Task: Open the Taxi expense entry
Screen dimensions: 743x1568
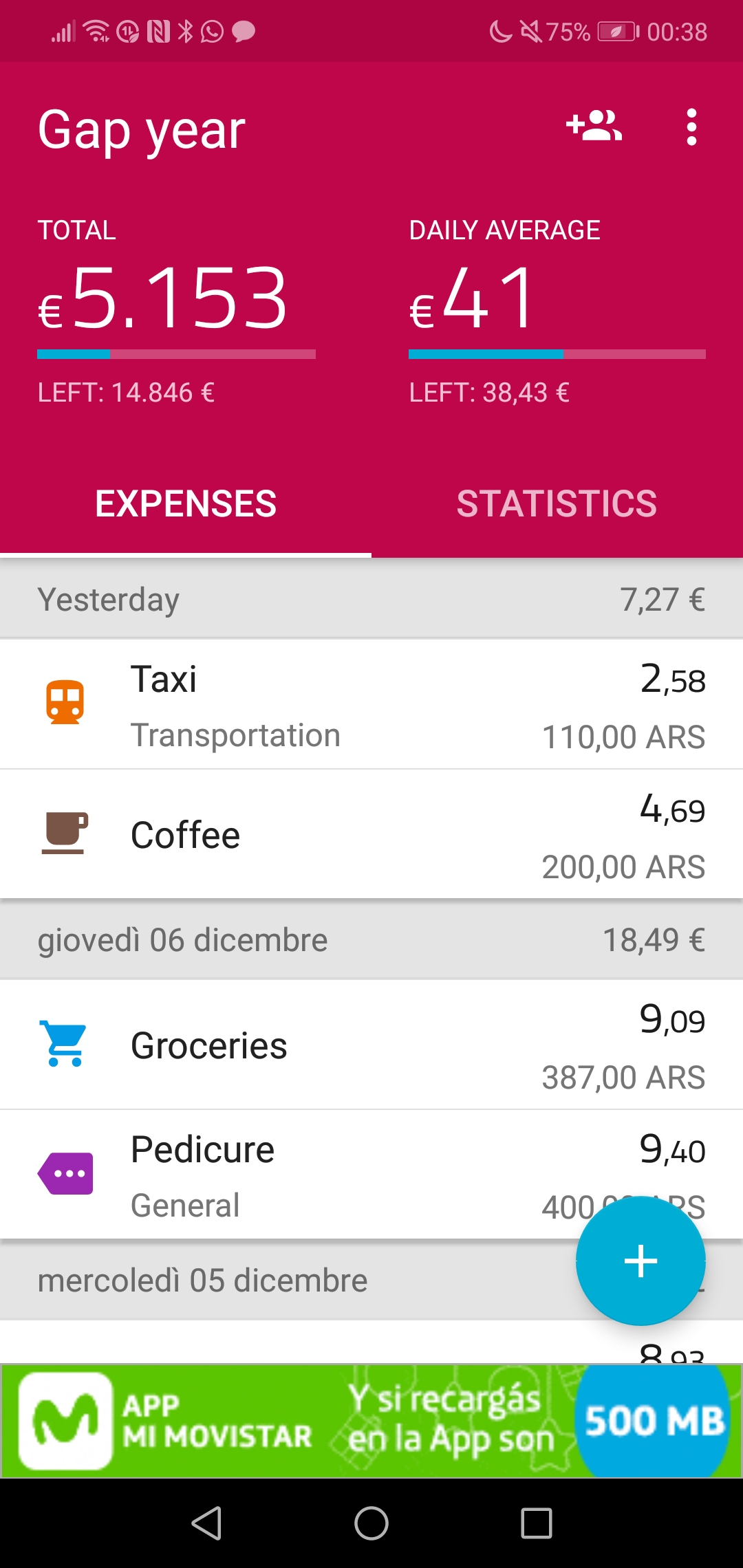Action: click(371, 704)
